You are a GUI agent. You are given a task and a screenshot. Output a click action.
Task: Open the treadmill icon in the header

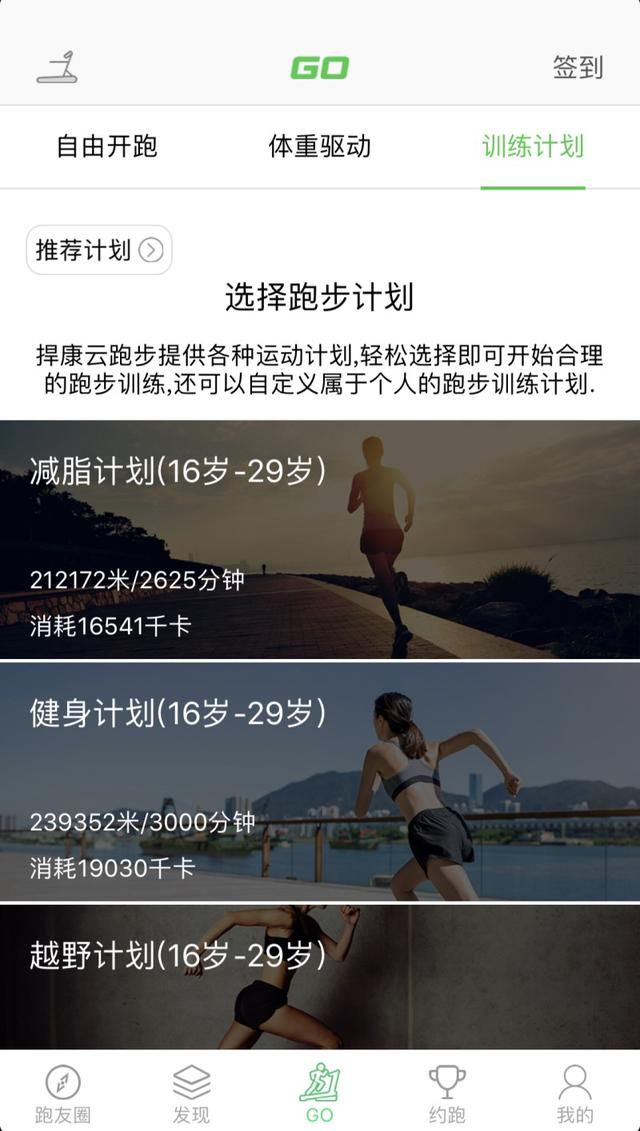click(x=57, y=67)
